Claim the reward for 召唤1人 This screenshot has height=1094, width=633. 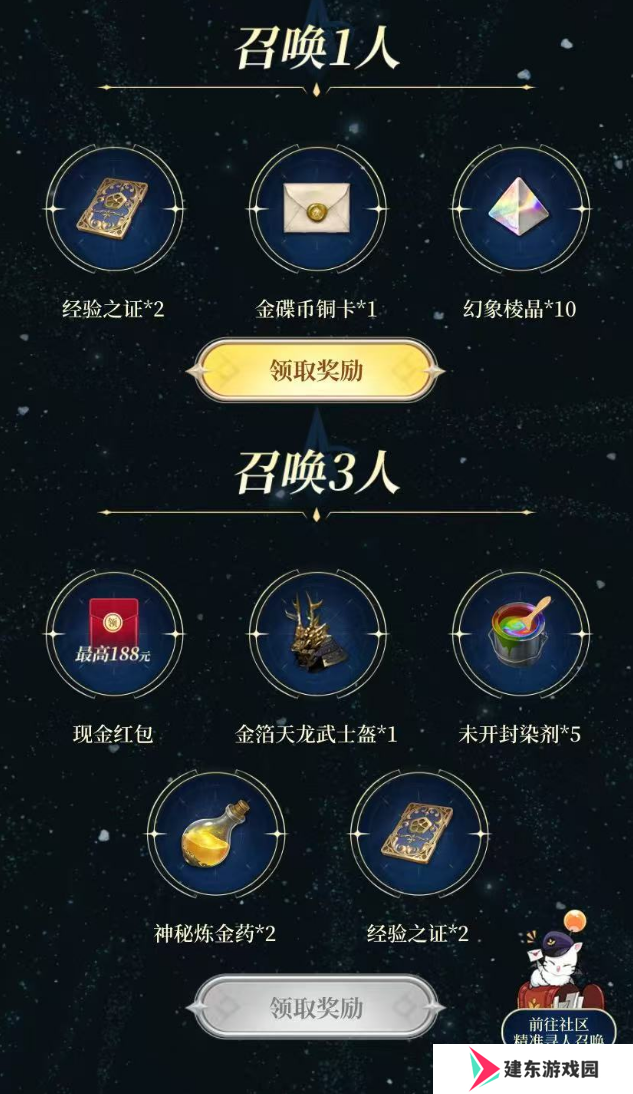click(316, 371)
